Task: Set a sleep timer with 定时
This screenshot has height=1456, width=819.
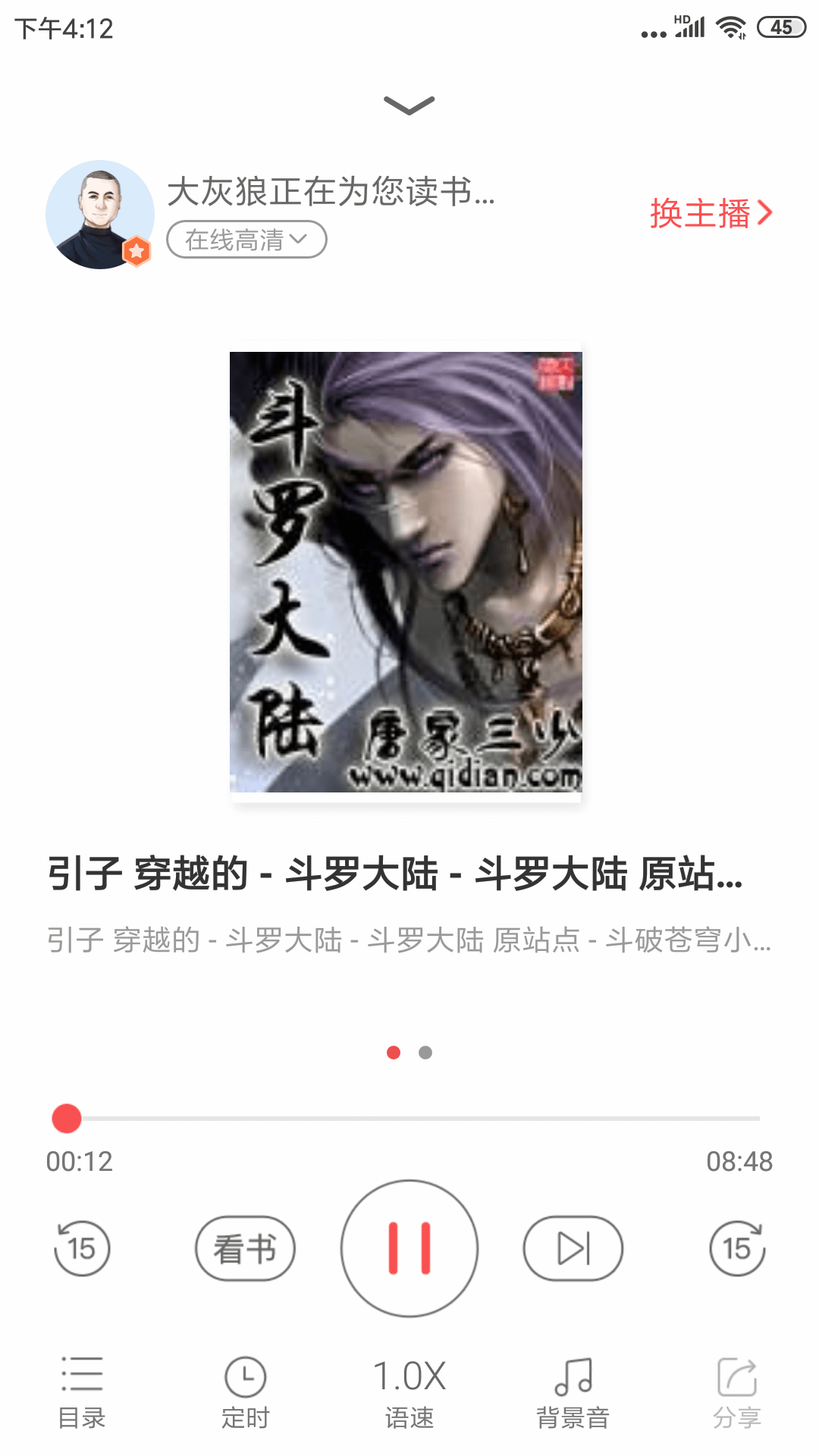Action: tap(245, 1392)
